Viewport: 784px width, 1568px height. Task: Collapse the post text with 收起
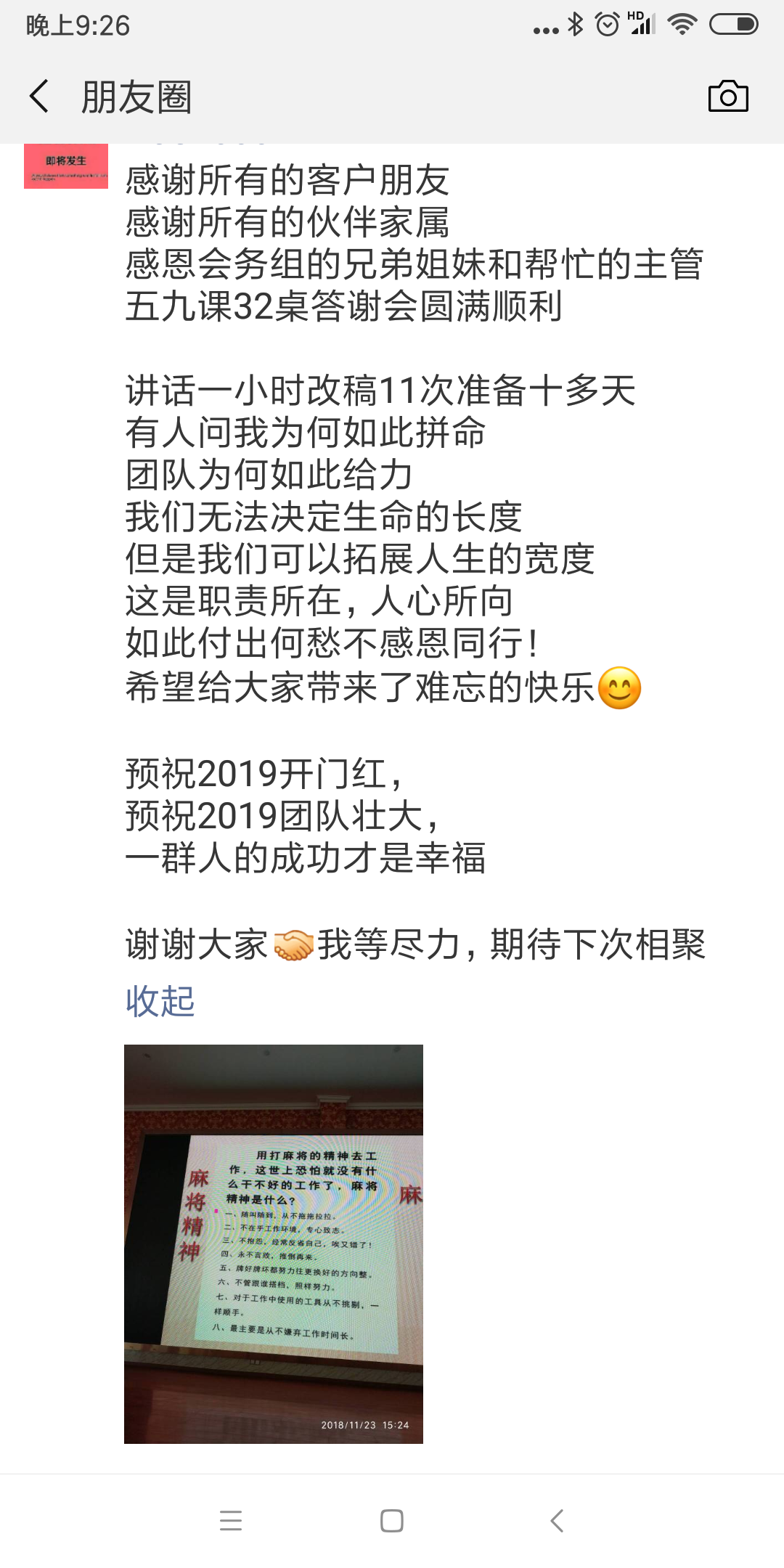(160, 1001)
